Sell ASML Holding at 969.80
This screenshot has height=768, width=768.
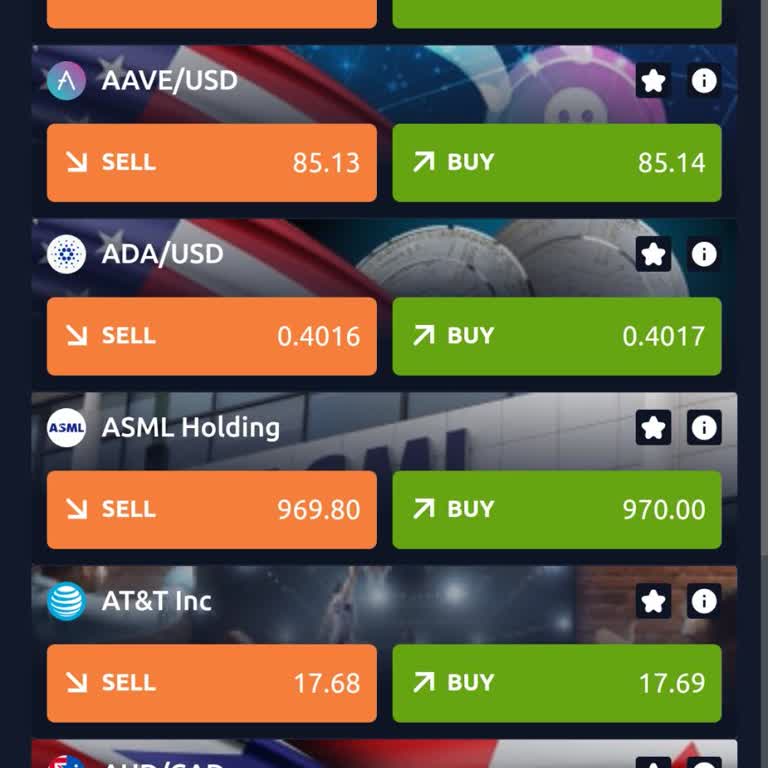click(x=212, y=509)
